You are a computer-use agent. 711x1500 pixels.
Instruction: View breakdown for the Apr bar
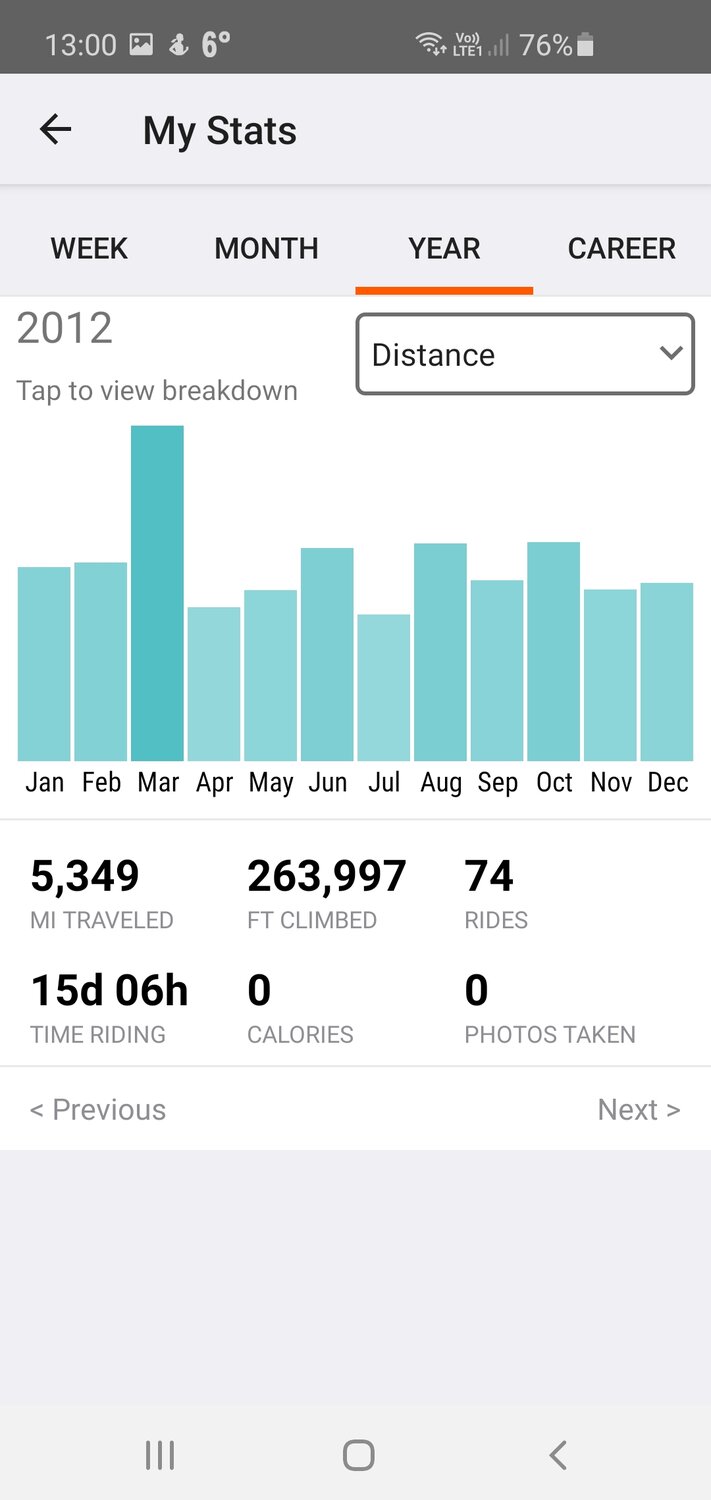click(214, 684)
